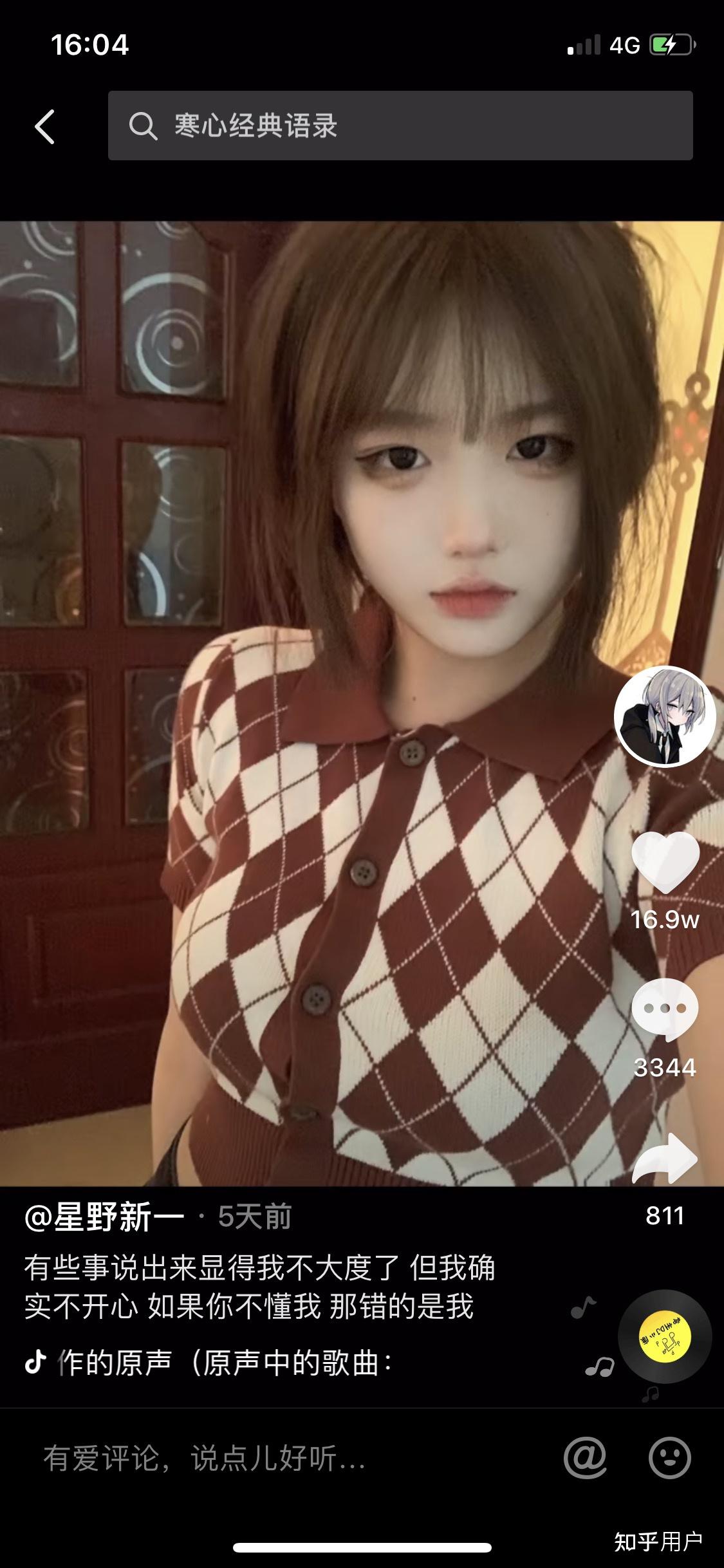The width and height of the screenshot is (724, 1568).
Task: Share this video via the arrow
Action: 665,1159
